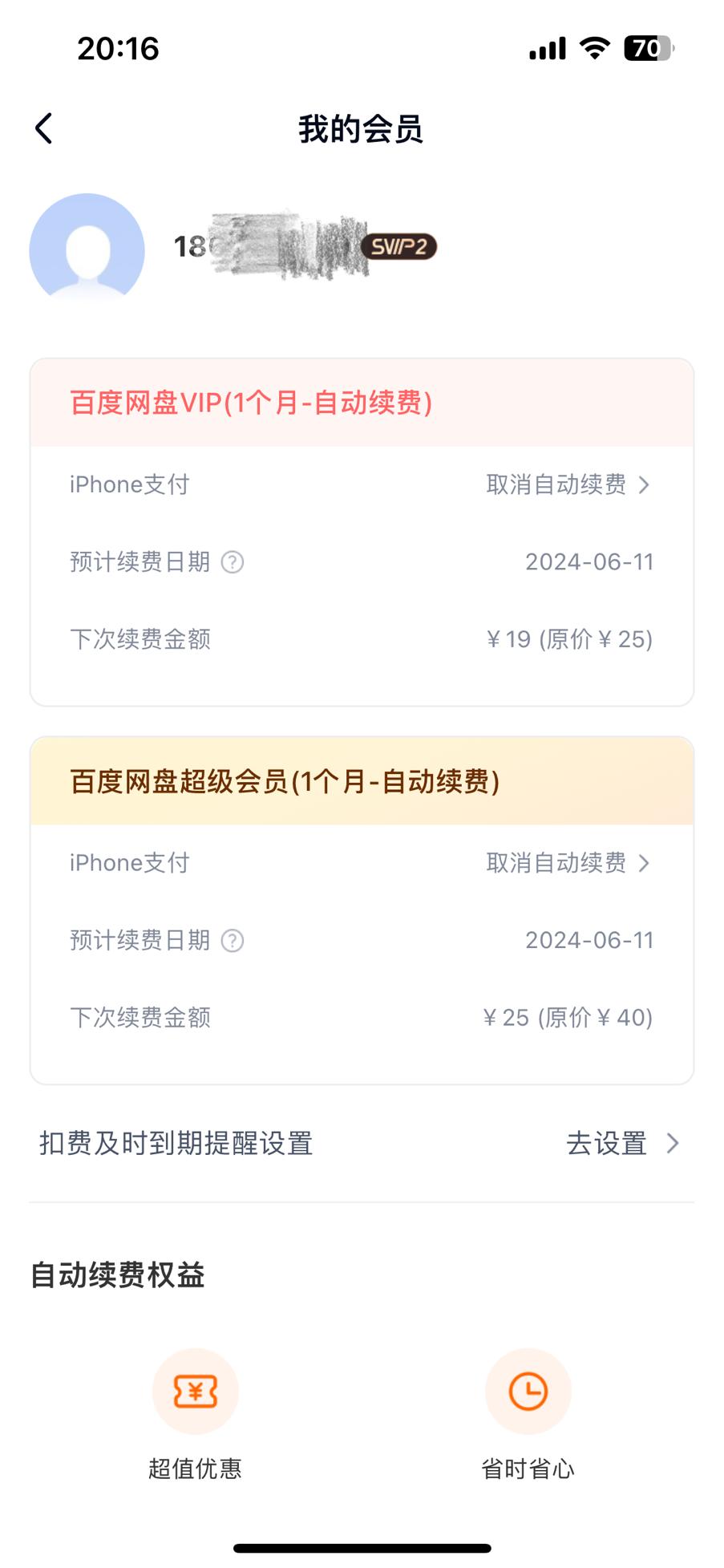Expand the 超级会员 取消自动续费 chevron

pos(643,863)
